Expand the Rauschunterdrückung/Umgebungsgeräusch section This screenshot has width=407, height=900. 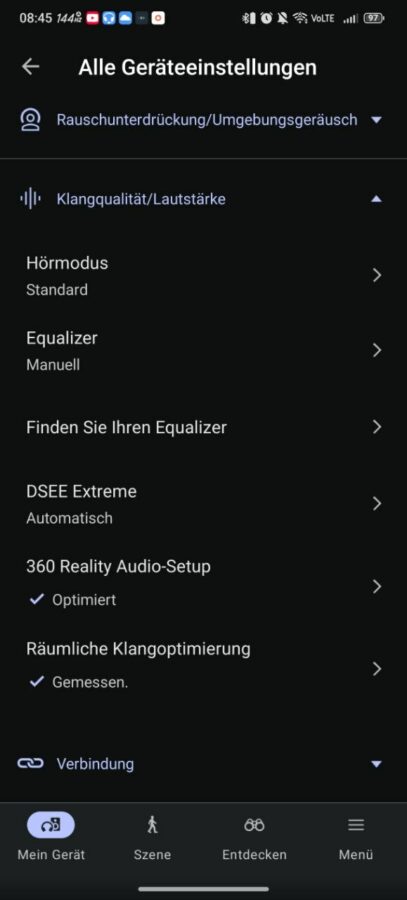click(203, 120)
